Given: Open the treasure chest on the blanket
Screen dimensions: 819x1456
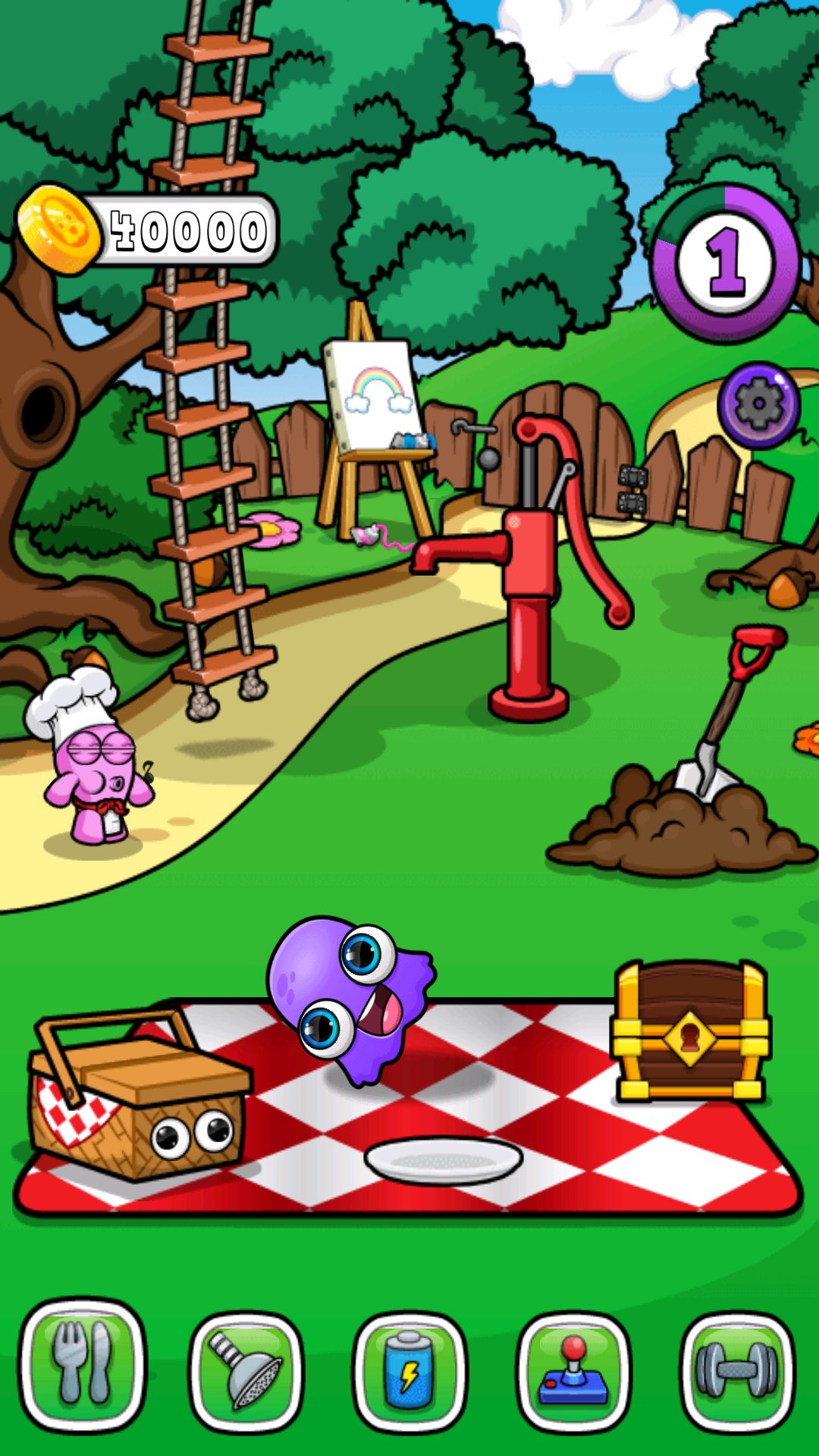Looking at the screenshot, I should pos(690,1031).
